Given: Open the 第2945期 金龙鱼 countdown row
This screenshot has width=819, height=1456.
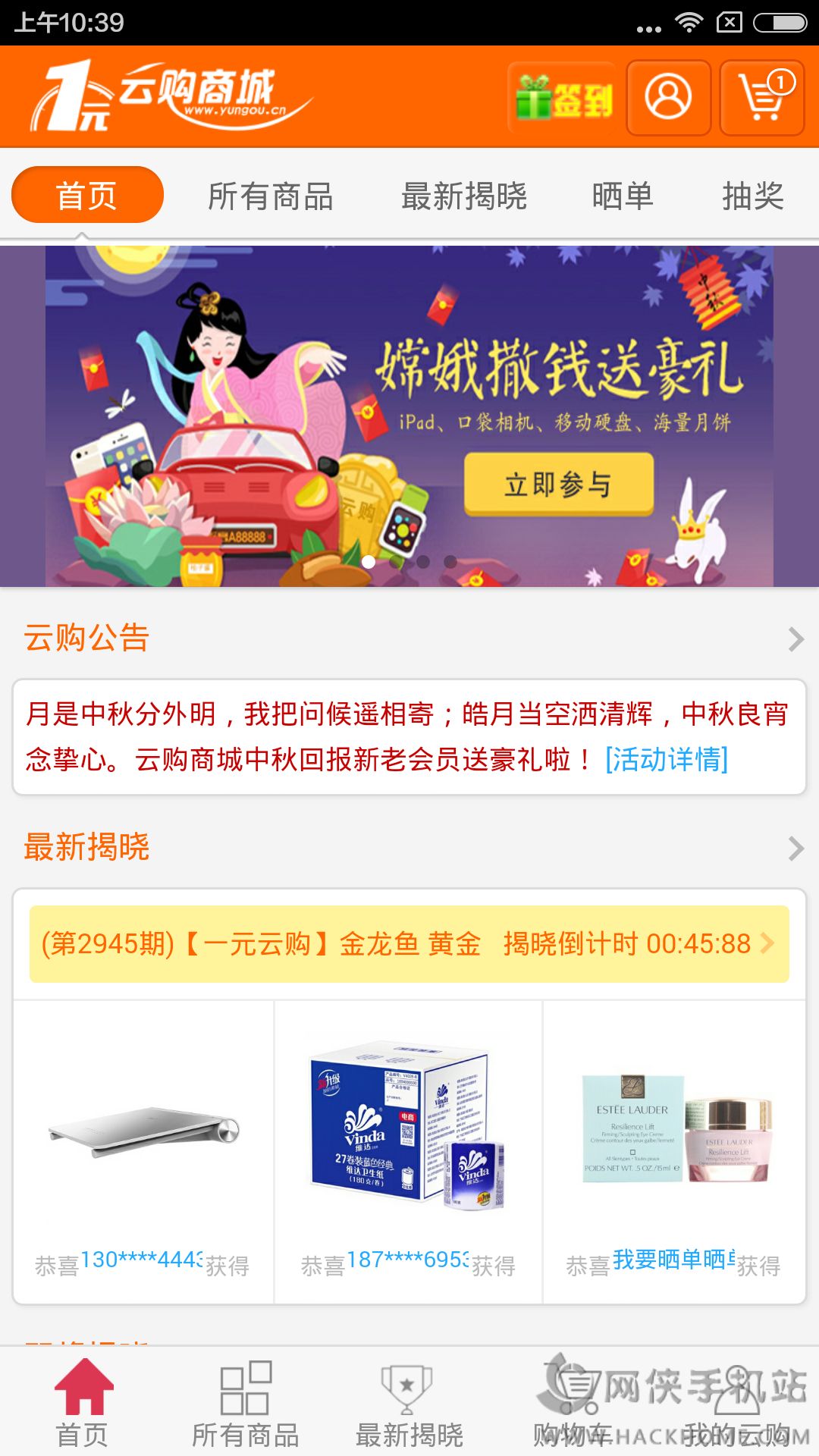Looking at the screenshot, I should tap(409, 944).
